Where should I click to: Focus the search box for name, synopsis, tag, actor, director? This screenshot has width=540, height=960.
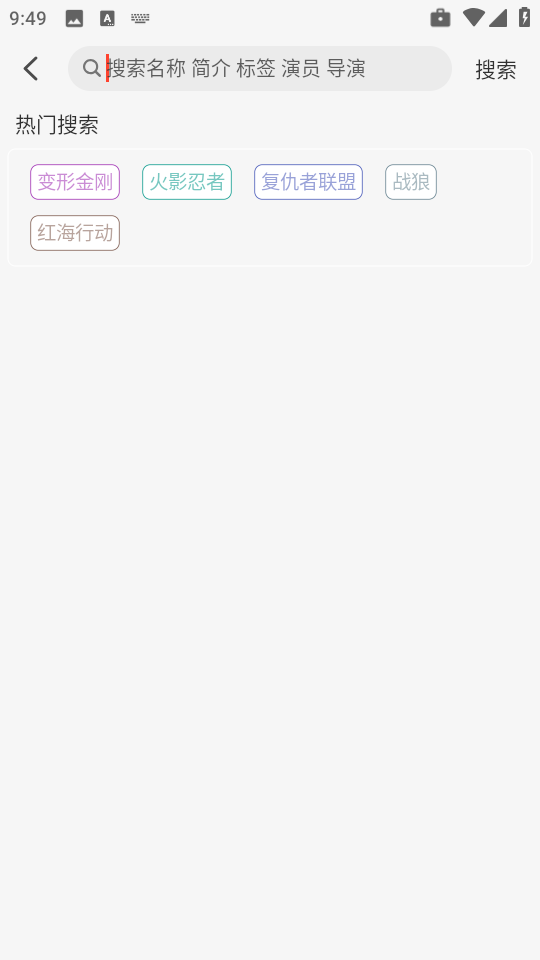(260, 69)
